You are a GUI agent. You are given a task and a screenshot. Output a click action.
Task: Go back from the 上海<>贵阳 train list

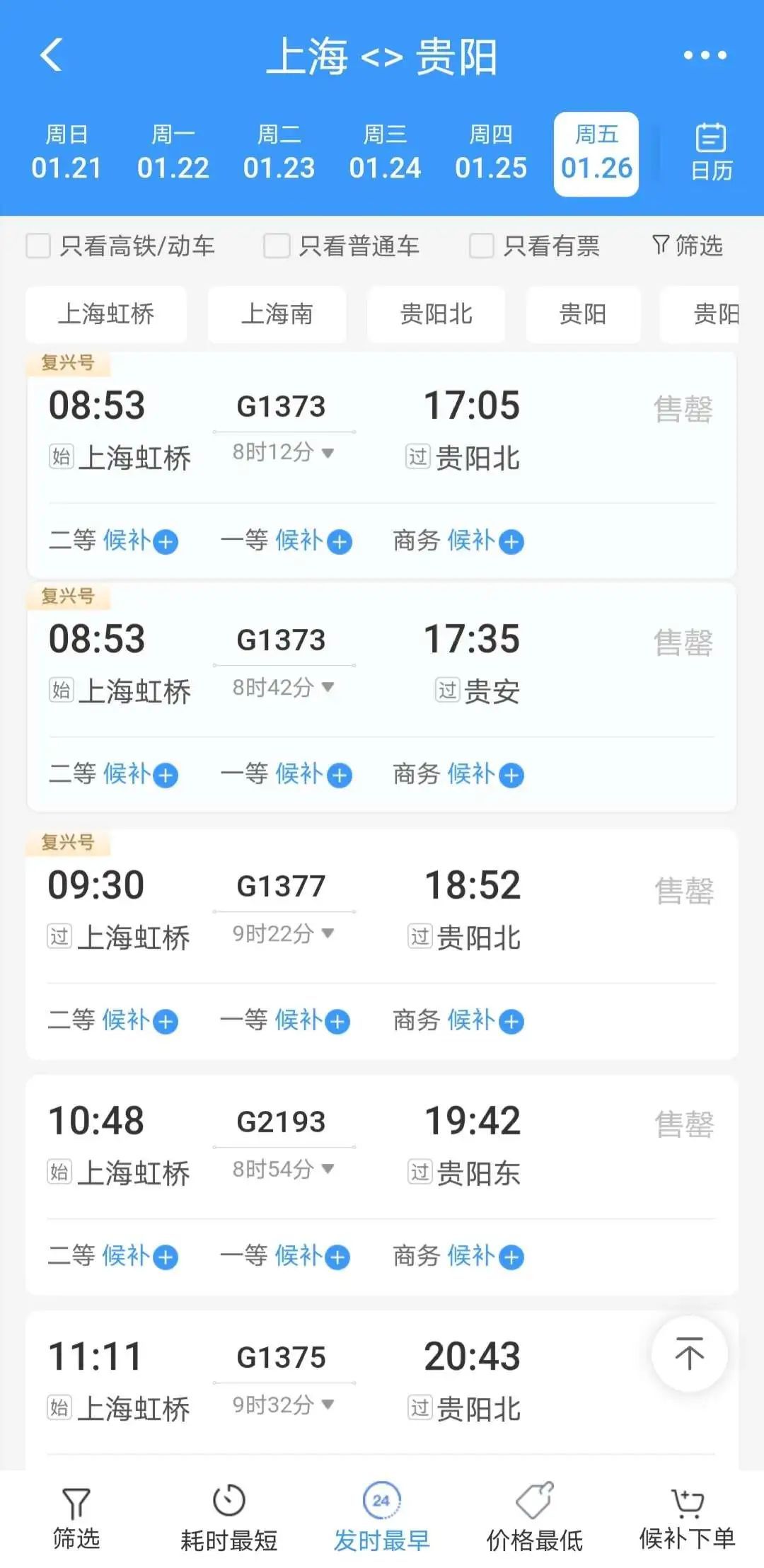coord(52,55)
